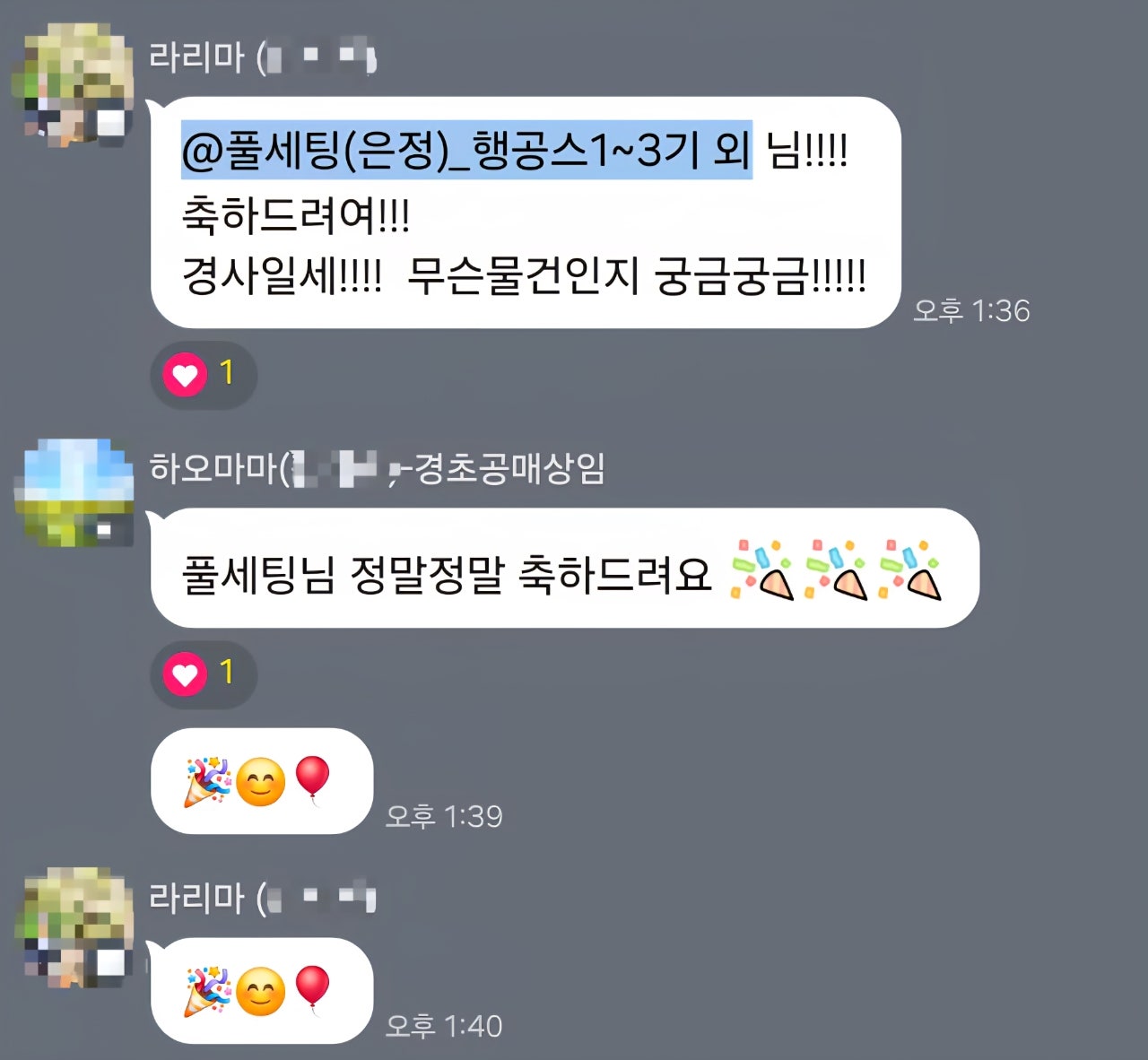Open the highlighted @풀세팅(은정) mention
This screenshot has height=1060, width=1148.
466,150
